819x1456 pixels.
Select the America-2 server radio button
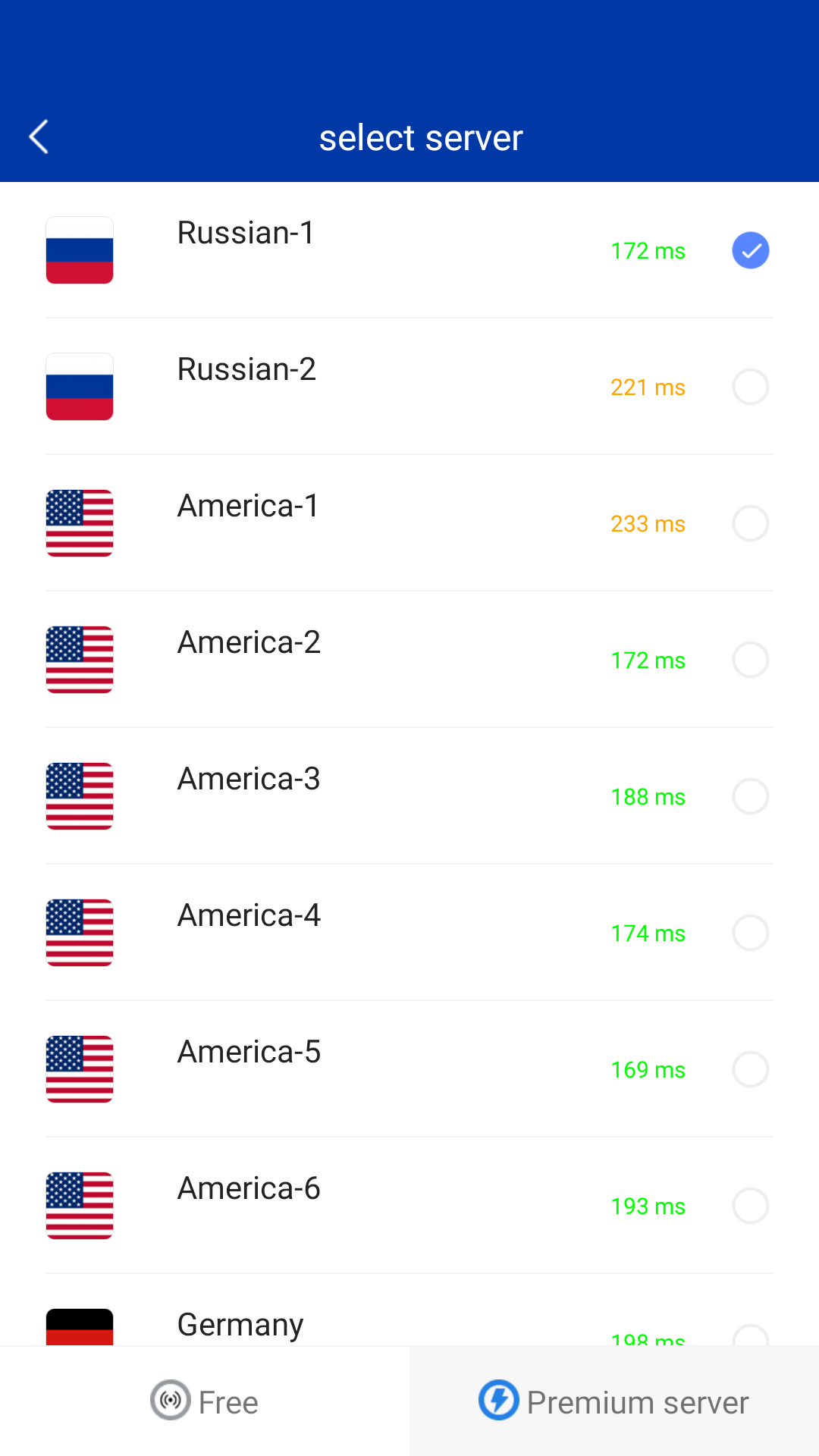coord(750,660)
